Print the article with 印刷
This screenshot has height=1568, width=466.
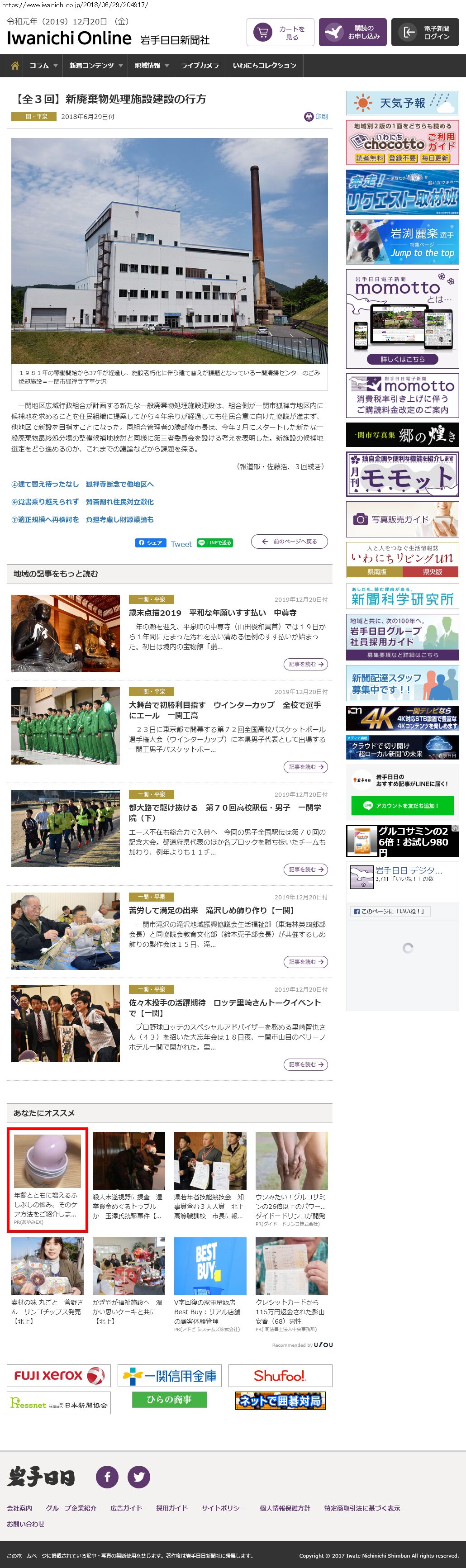[316, 117]
